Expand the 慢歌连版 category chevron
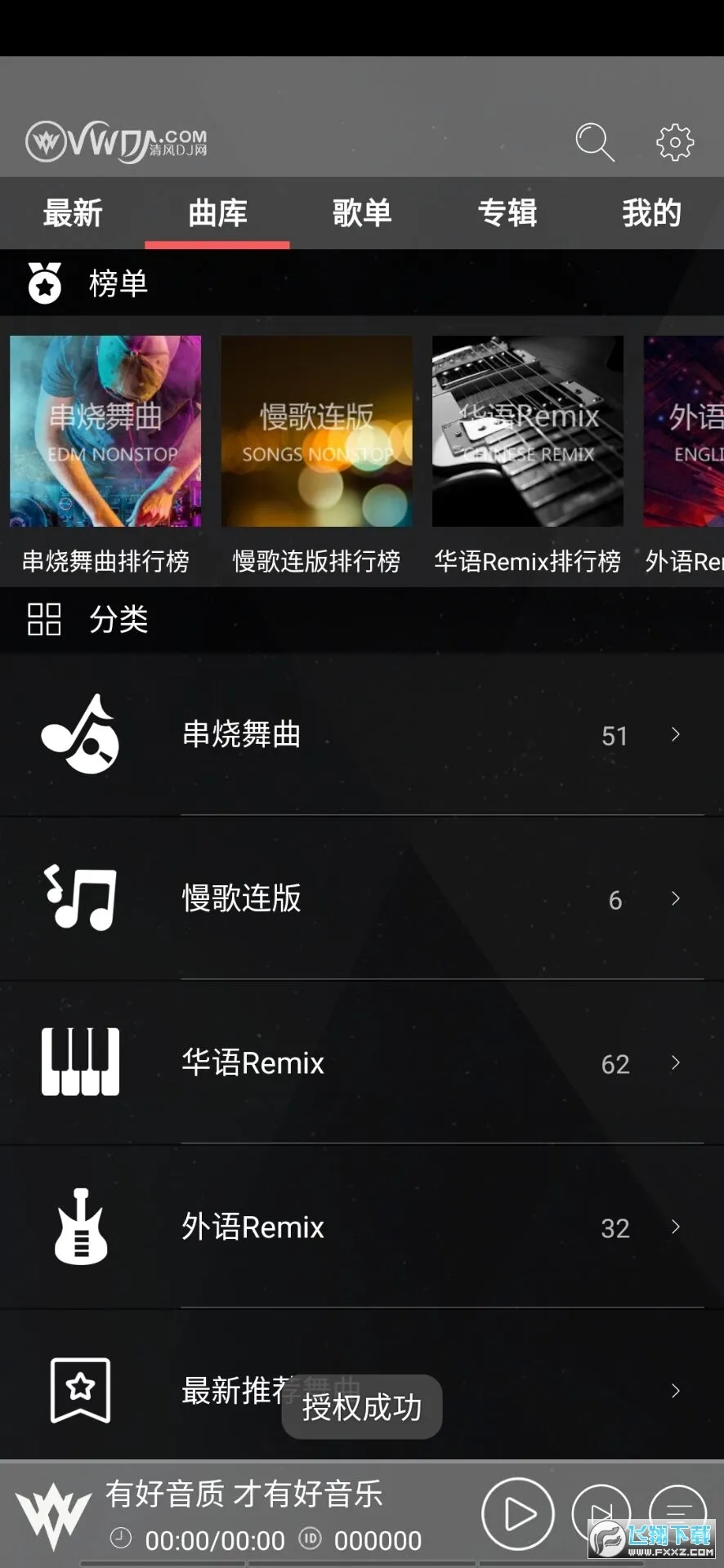This screenshot has height=1568, width=724. pos(675,899)
